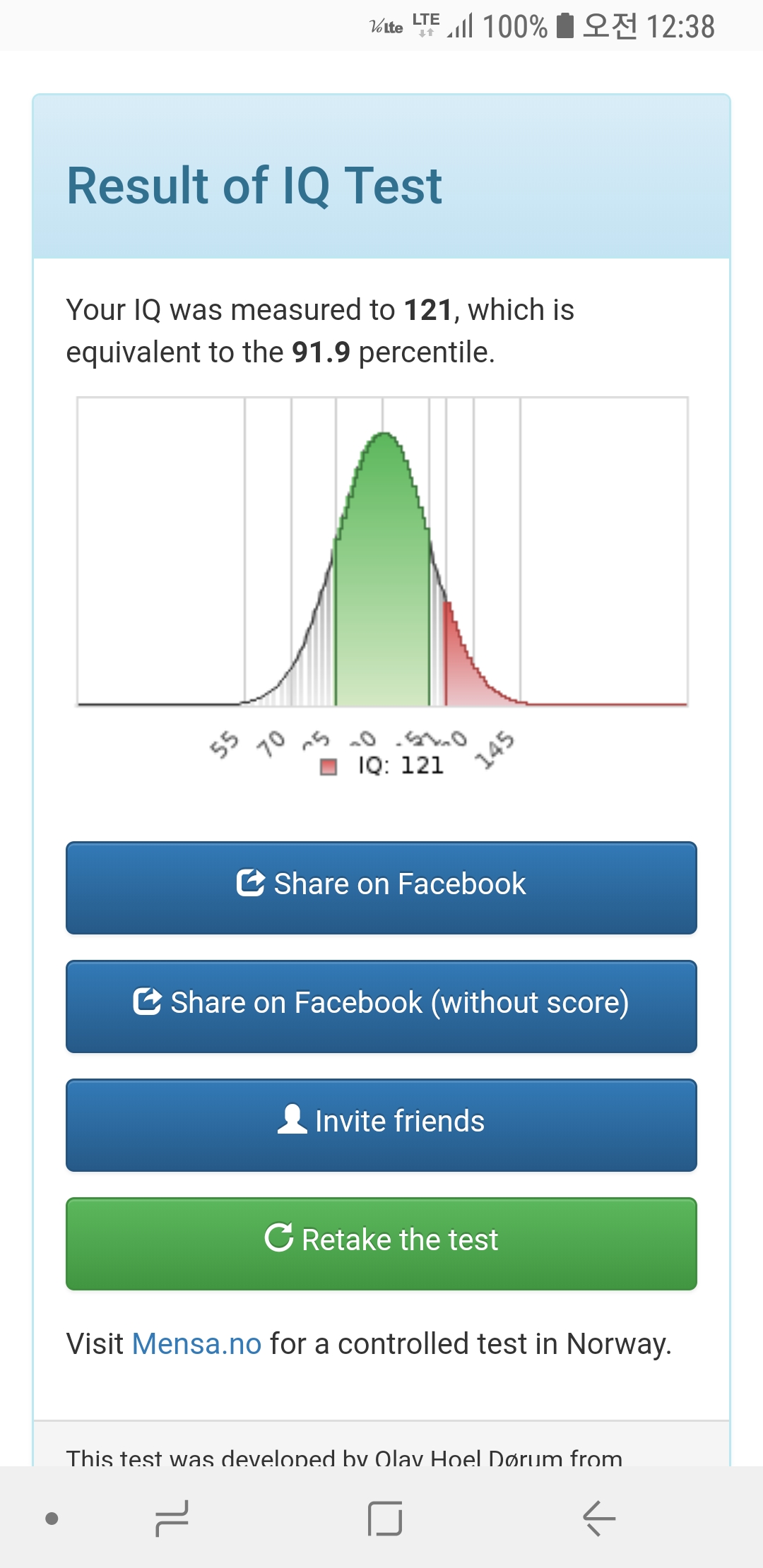Image resolution: width=763 pixels, height=1568 pixels.
Task: Share on Facebook without score
Action: 381,1006
